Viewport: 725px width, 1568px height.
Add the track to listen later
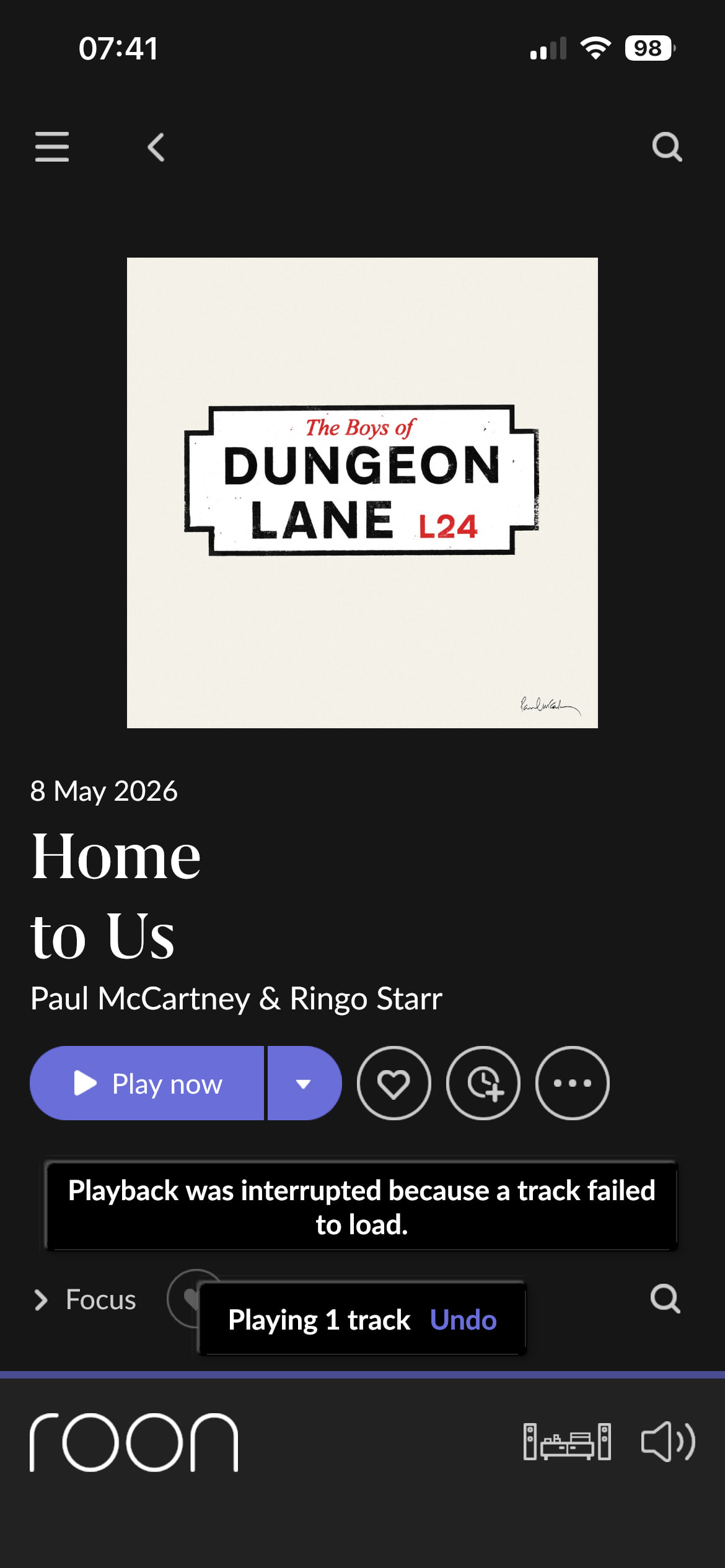483,1083
